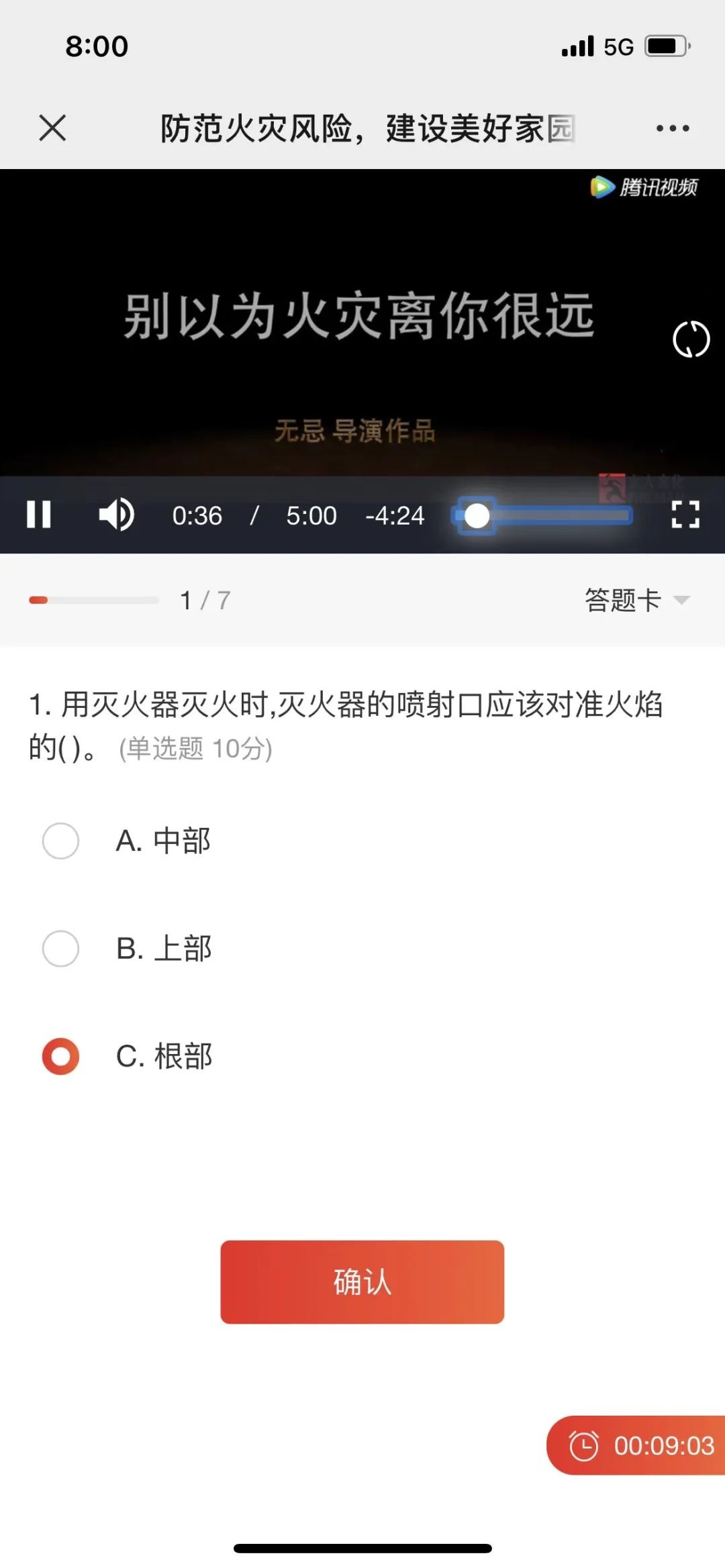The width and height of the screenshot is (725, 1568).
Task: Open the three-dot overflow menu
Action: pyautogui.click(x=673, y=128)
